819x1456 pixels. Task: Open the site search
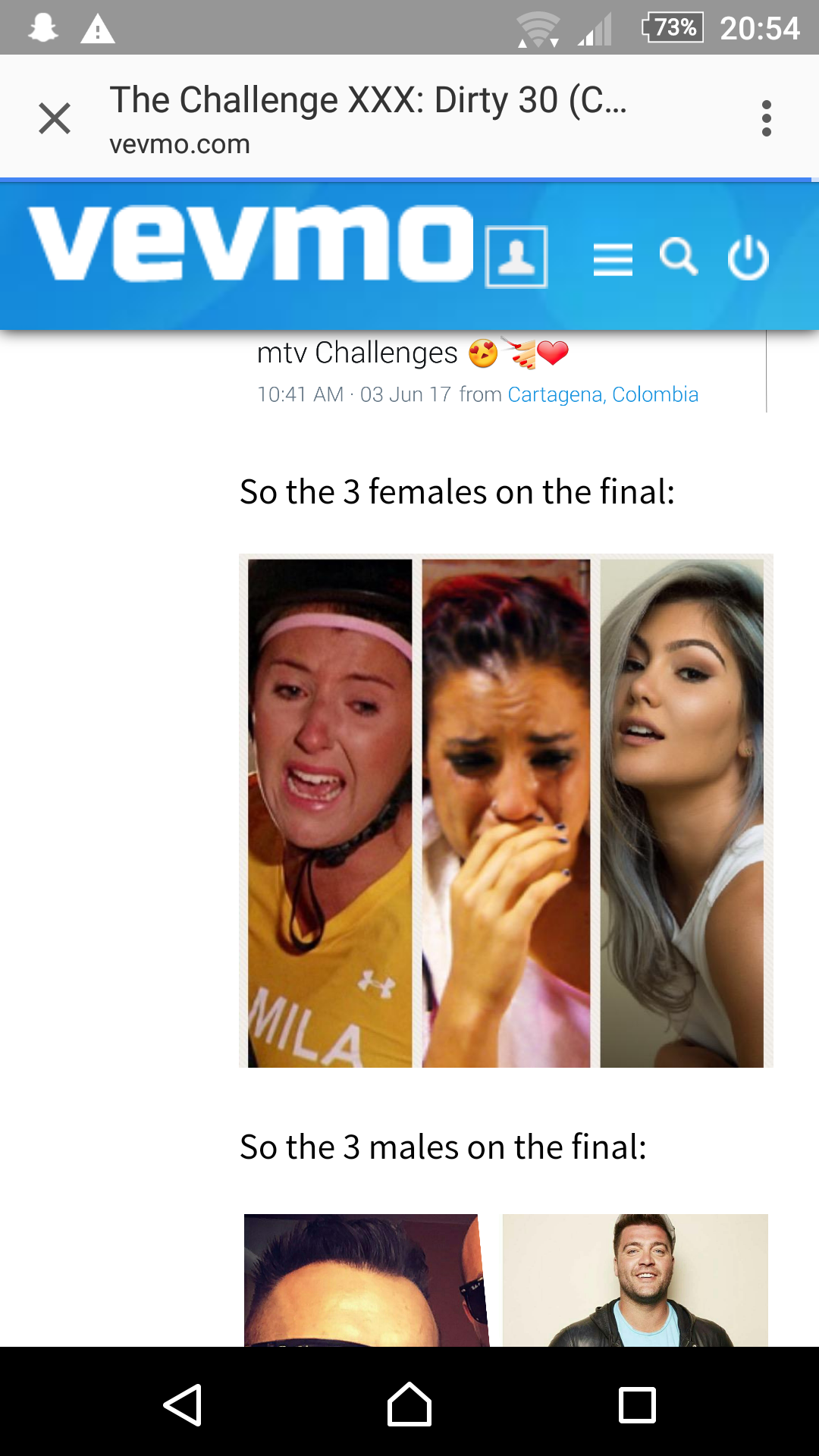coord(679,257)
